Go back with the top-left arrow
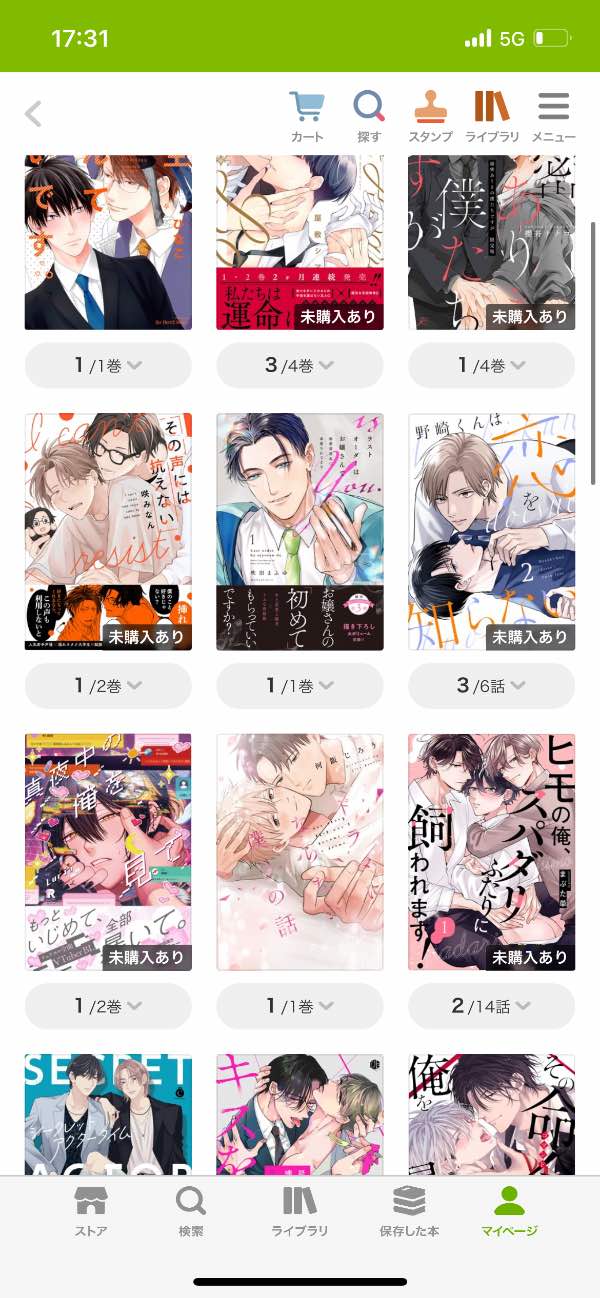The width and height of the screenshot is (600, 1298). pyautogui.click(x=33, y=114)
